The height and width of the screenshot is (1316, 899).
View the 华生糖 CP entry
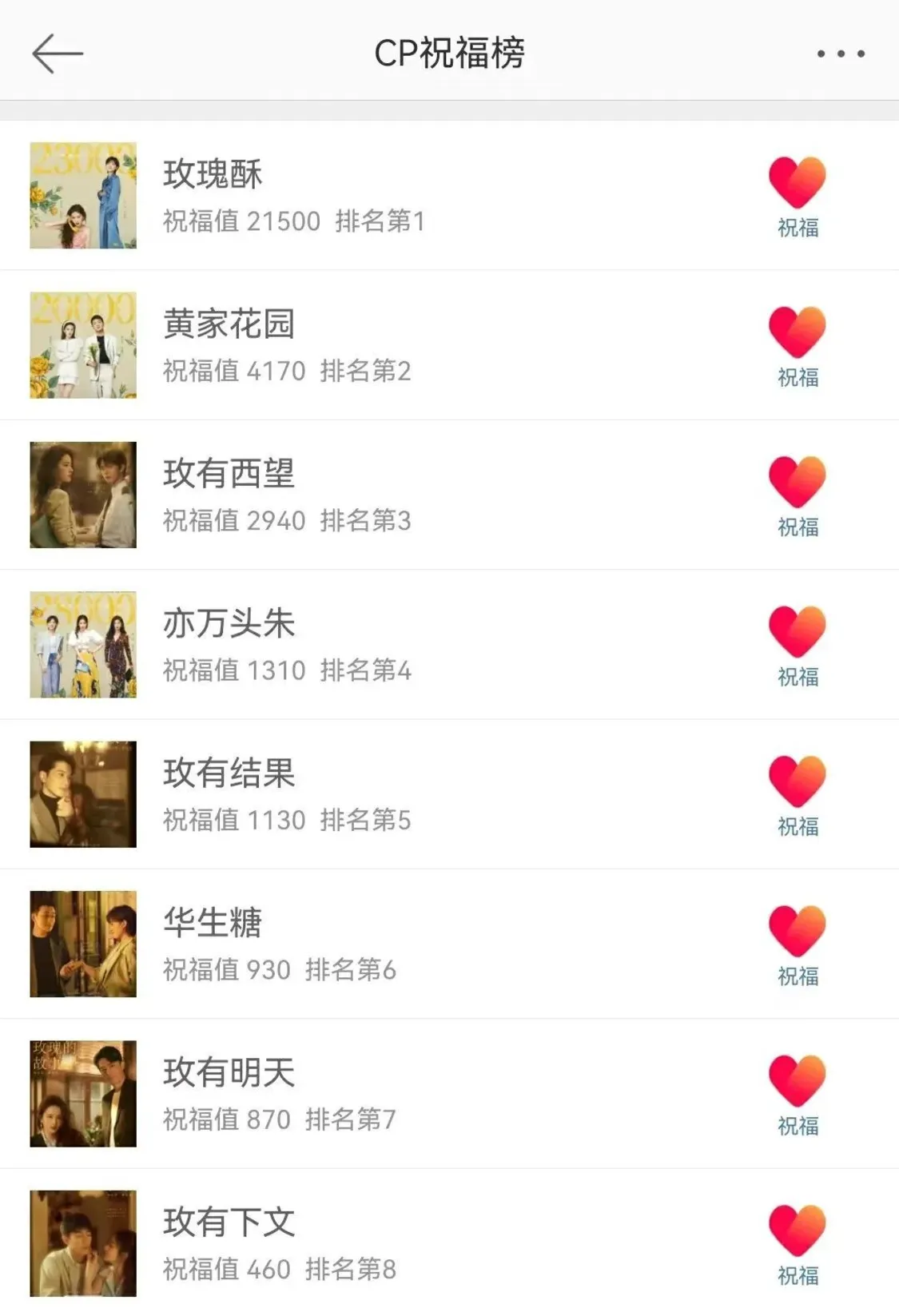[x=213, y=924]
